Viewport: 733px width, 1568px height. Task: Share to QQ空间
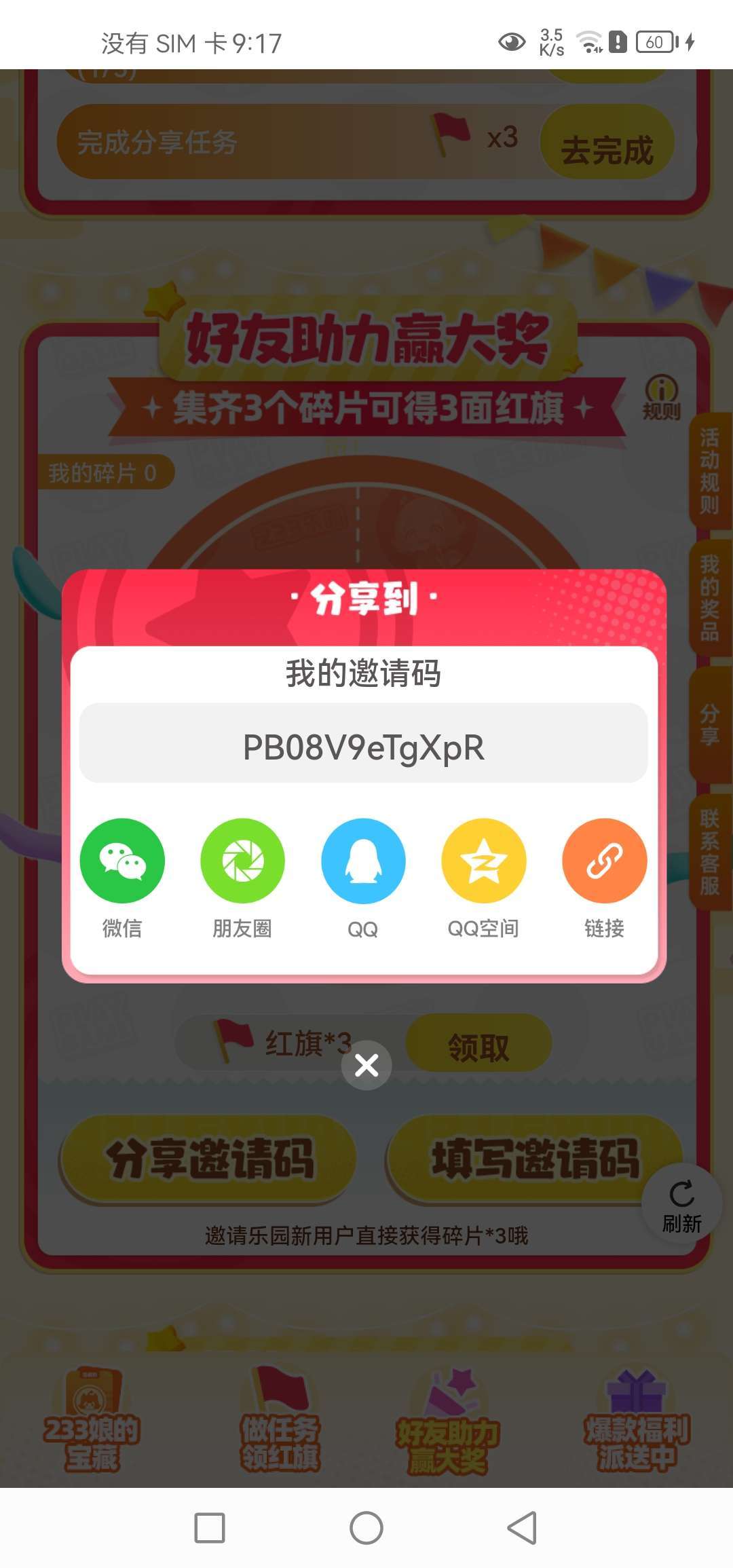click(x=483, y=861)
